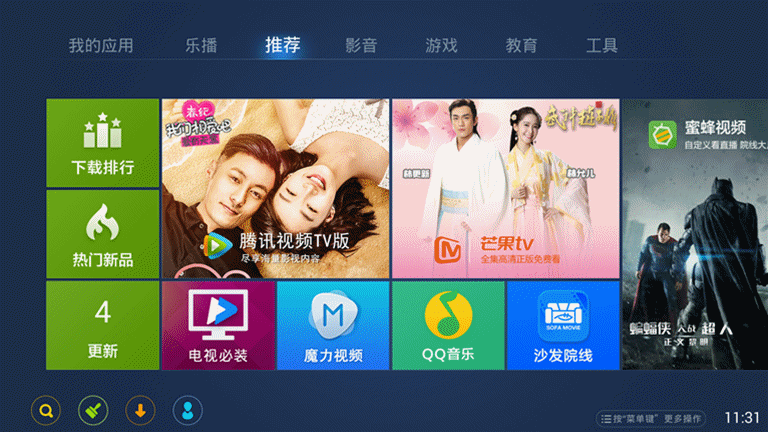
Task: Open the 电视必装 tile
Action: pyautogui.click(x=218, y=325)
